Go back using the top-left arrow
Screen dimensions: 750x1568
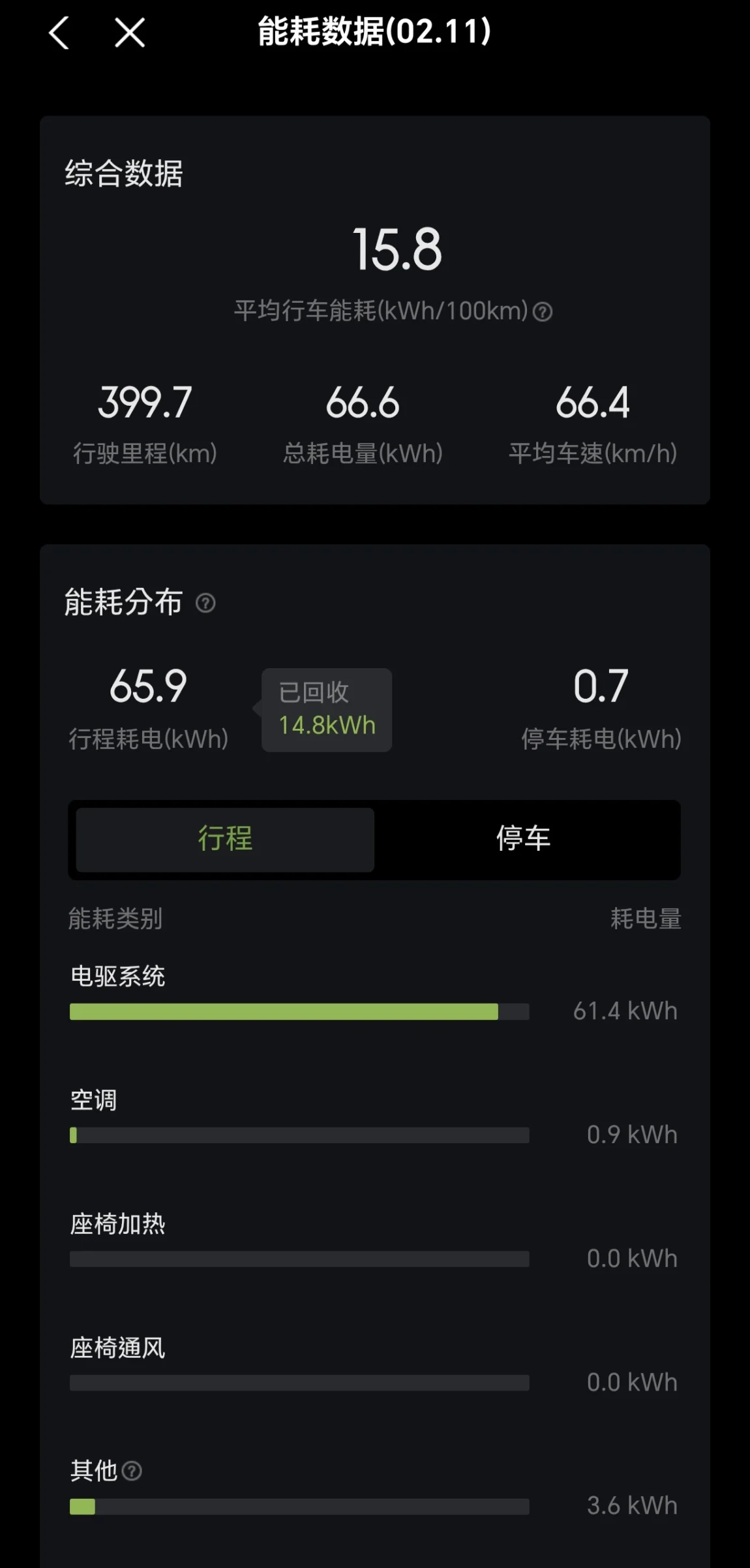(59, 33)
